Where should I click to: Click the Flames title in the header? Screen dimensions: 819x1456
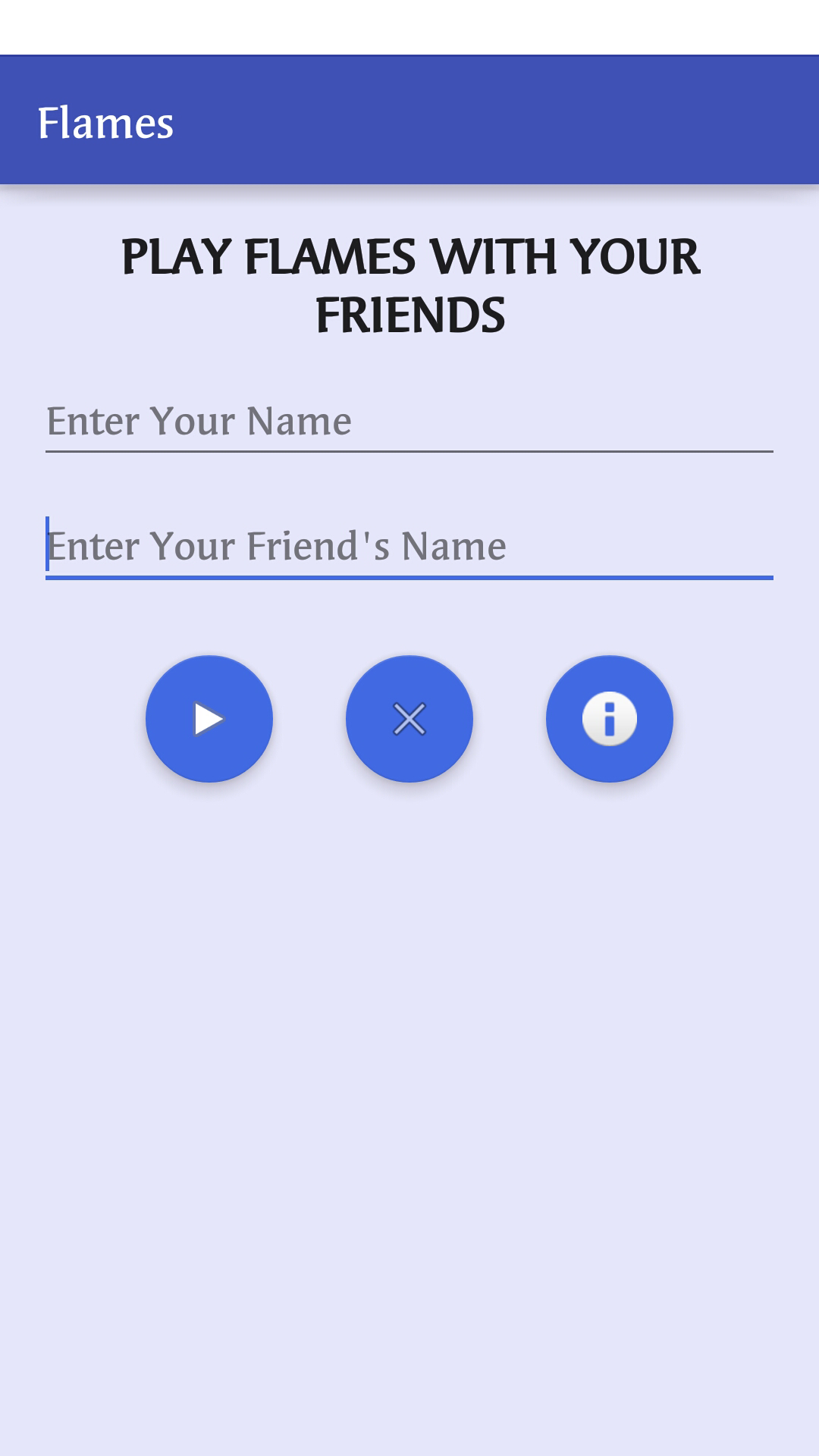tap(107, 123)
